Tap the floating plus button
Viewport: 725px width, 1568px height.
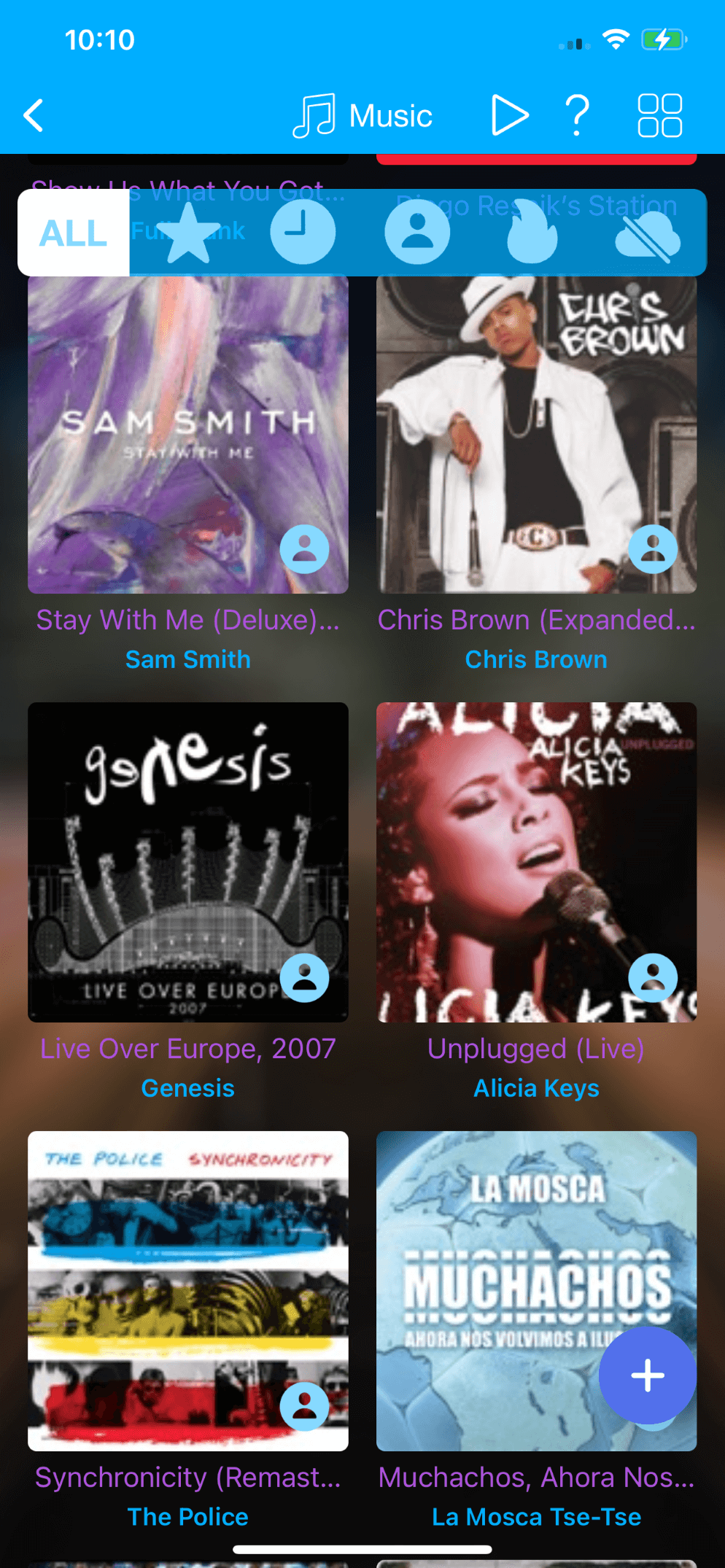(647, 1375)
